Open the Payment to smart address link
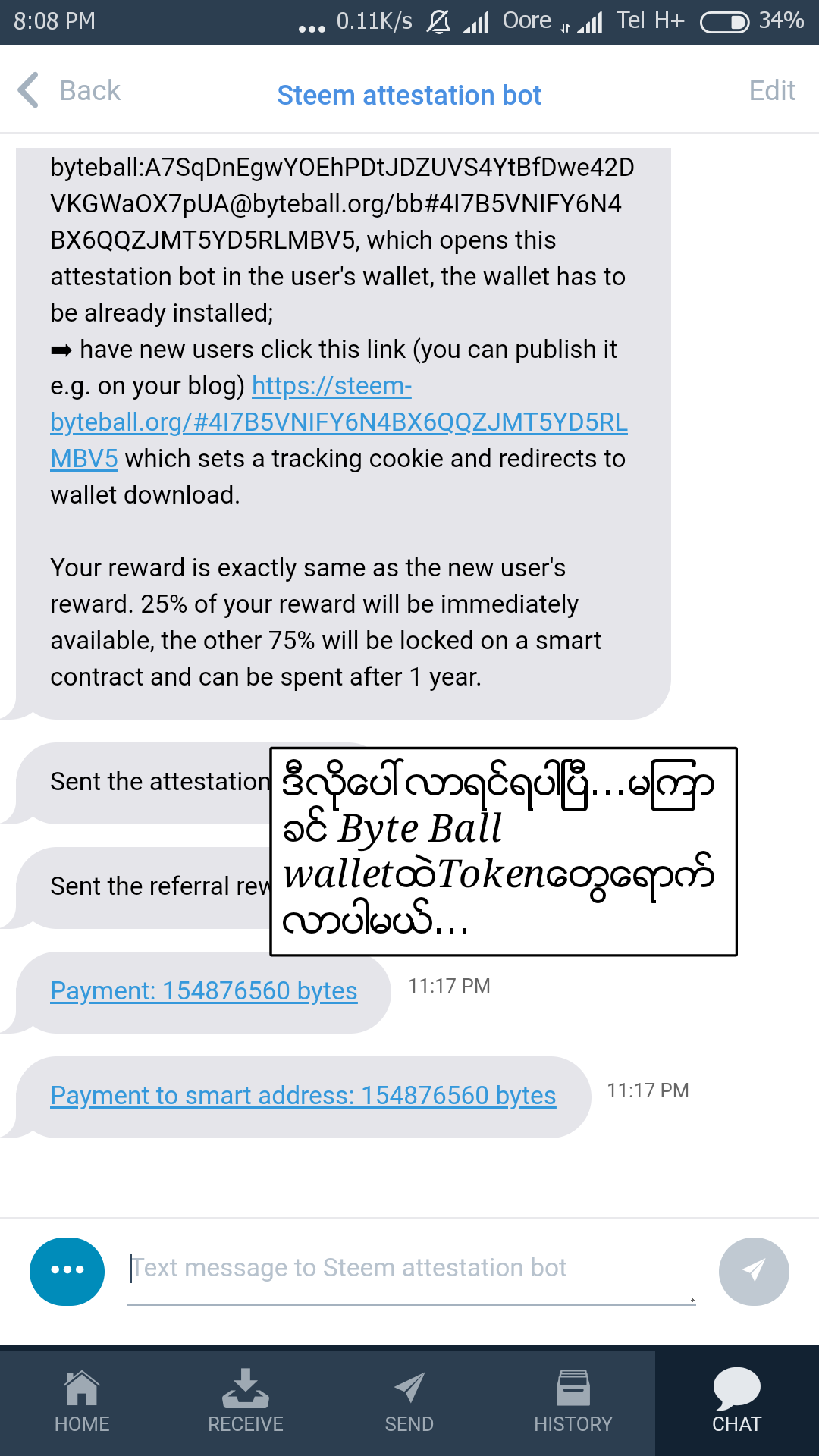Image resolution: width=819 pixels, height=1456 pixels. point(303,1096)
